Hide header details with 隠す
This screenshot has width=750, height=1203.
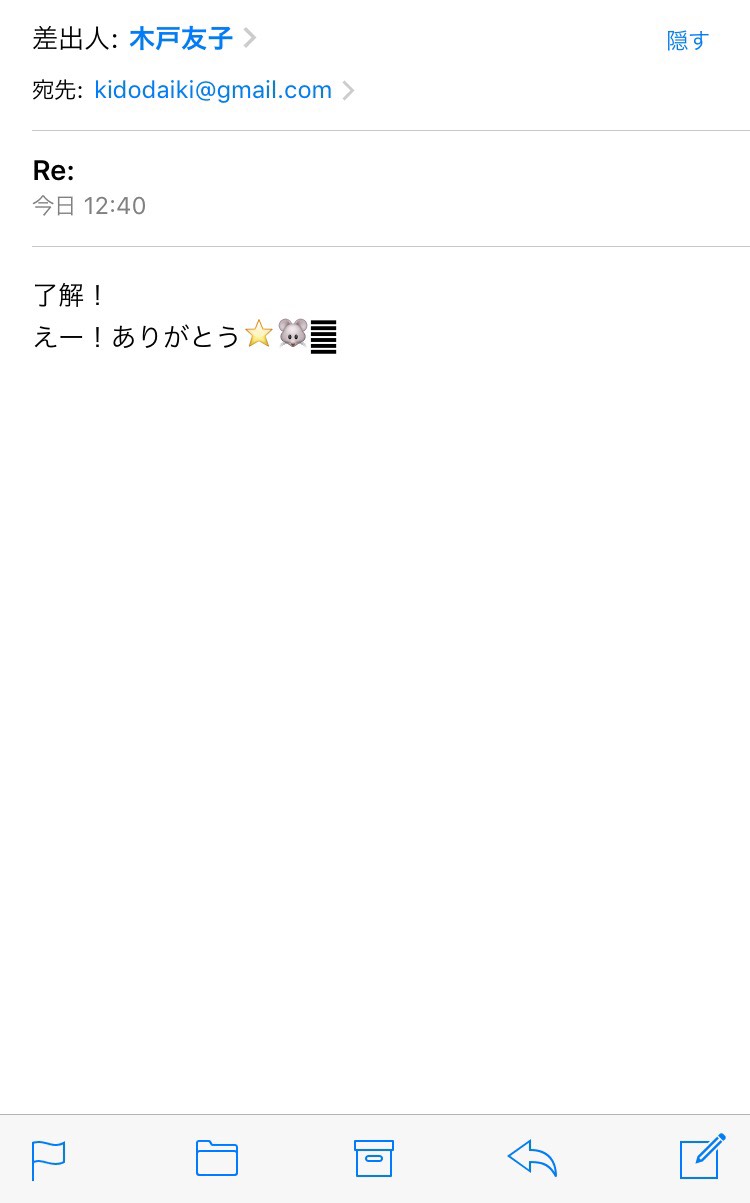(x=687, y=40)
